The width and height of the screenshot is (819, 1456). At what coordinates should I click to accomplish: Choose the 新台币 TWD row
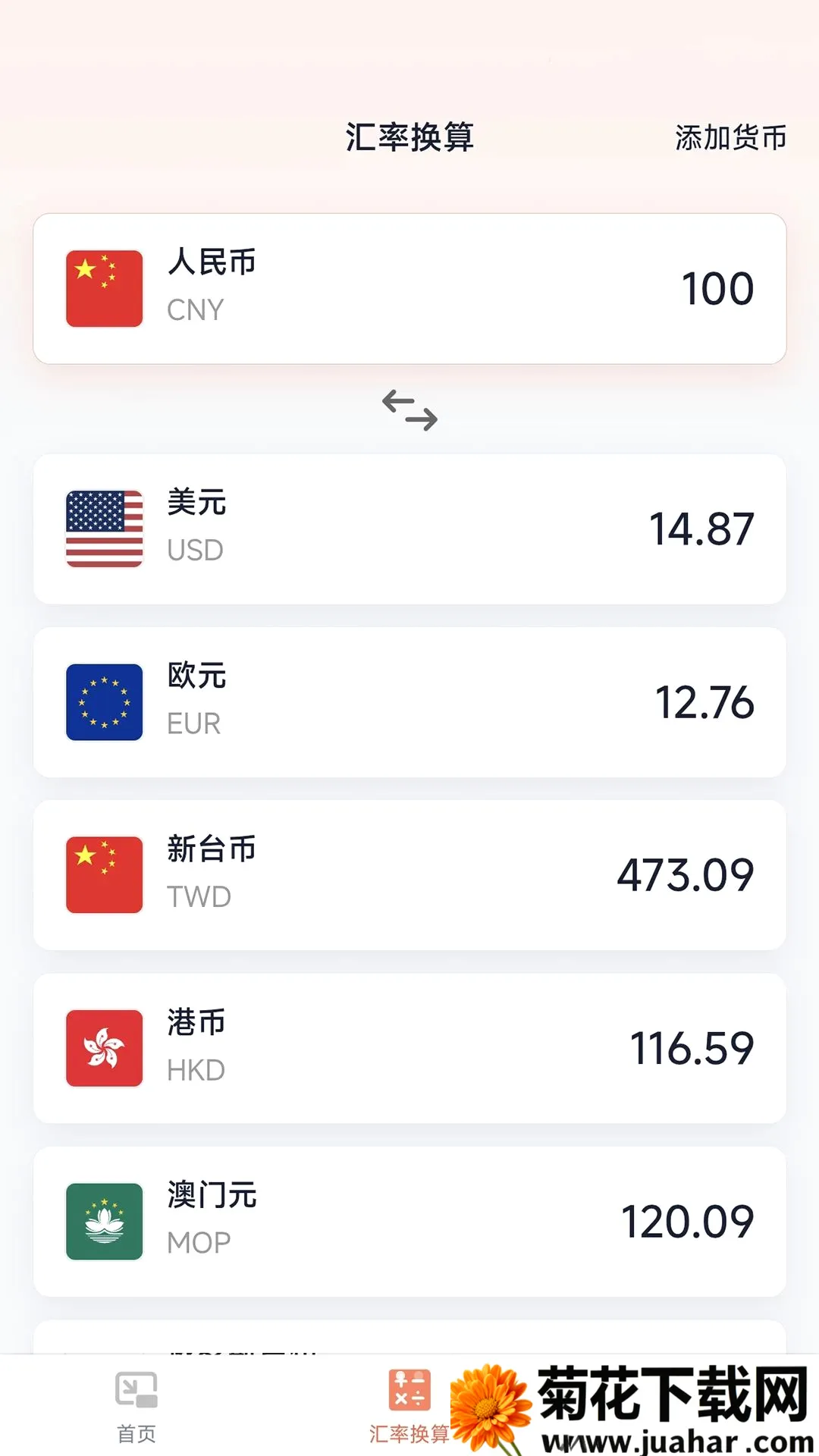[409, 875]
